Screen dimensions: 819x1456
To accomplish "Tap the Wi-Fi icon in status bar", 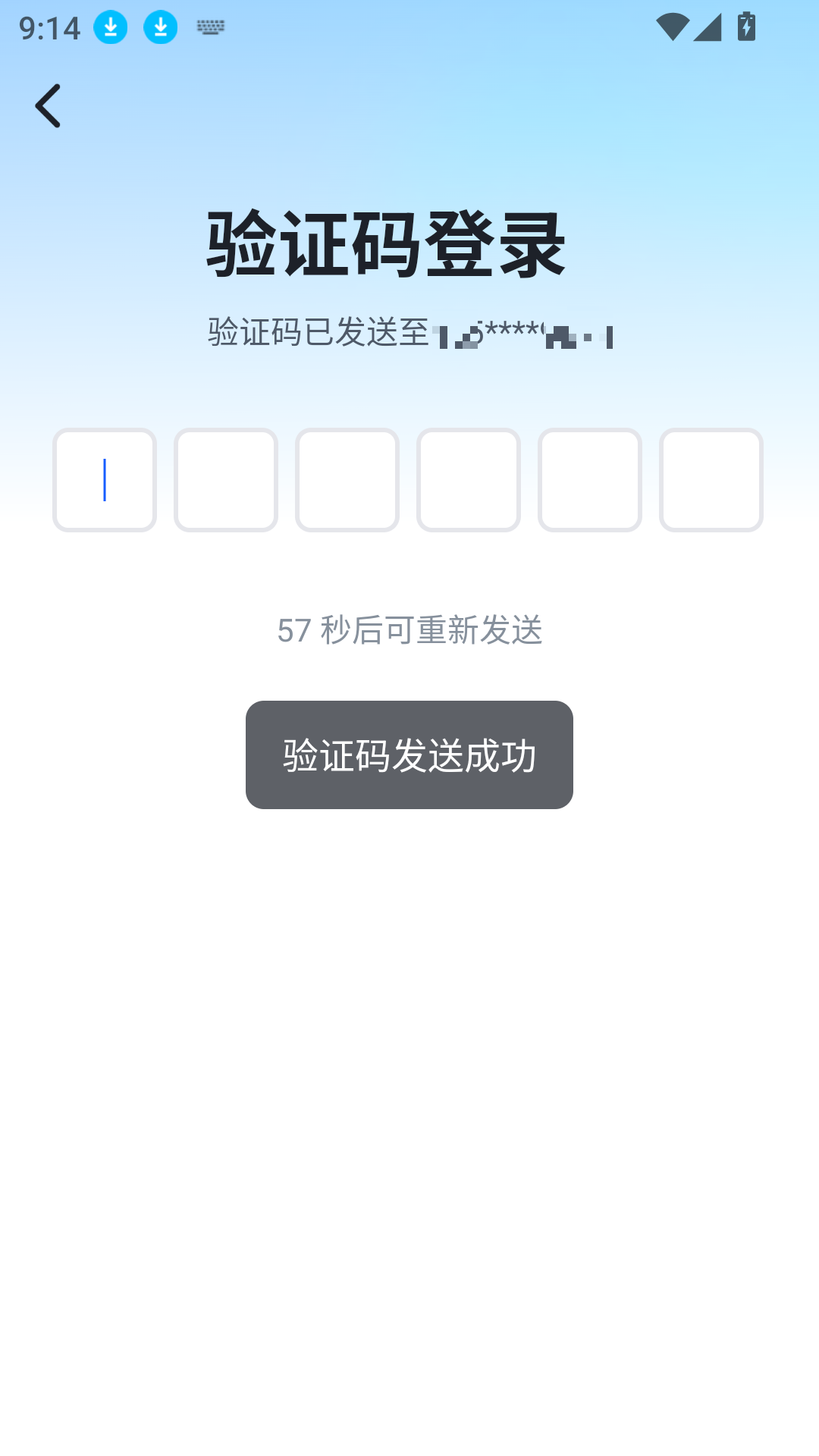I will pyautogui.click(x=672, y=25).
